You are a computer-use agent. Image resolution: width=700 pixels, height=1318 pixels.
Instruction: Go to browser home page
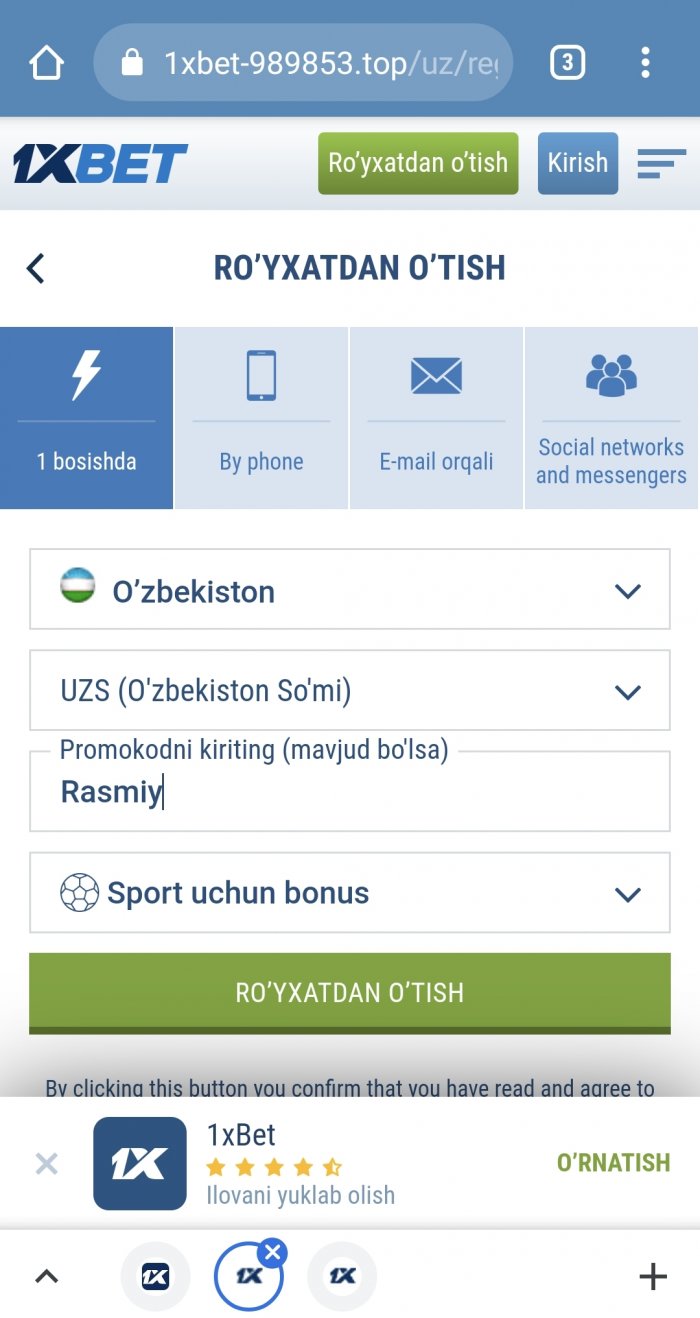tap(46, 64)
